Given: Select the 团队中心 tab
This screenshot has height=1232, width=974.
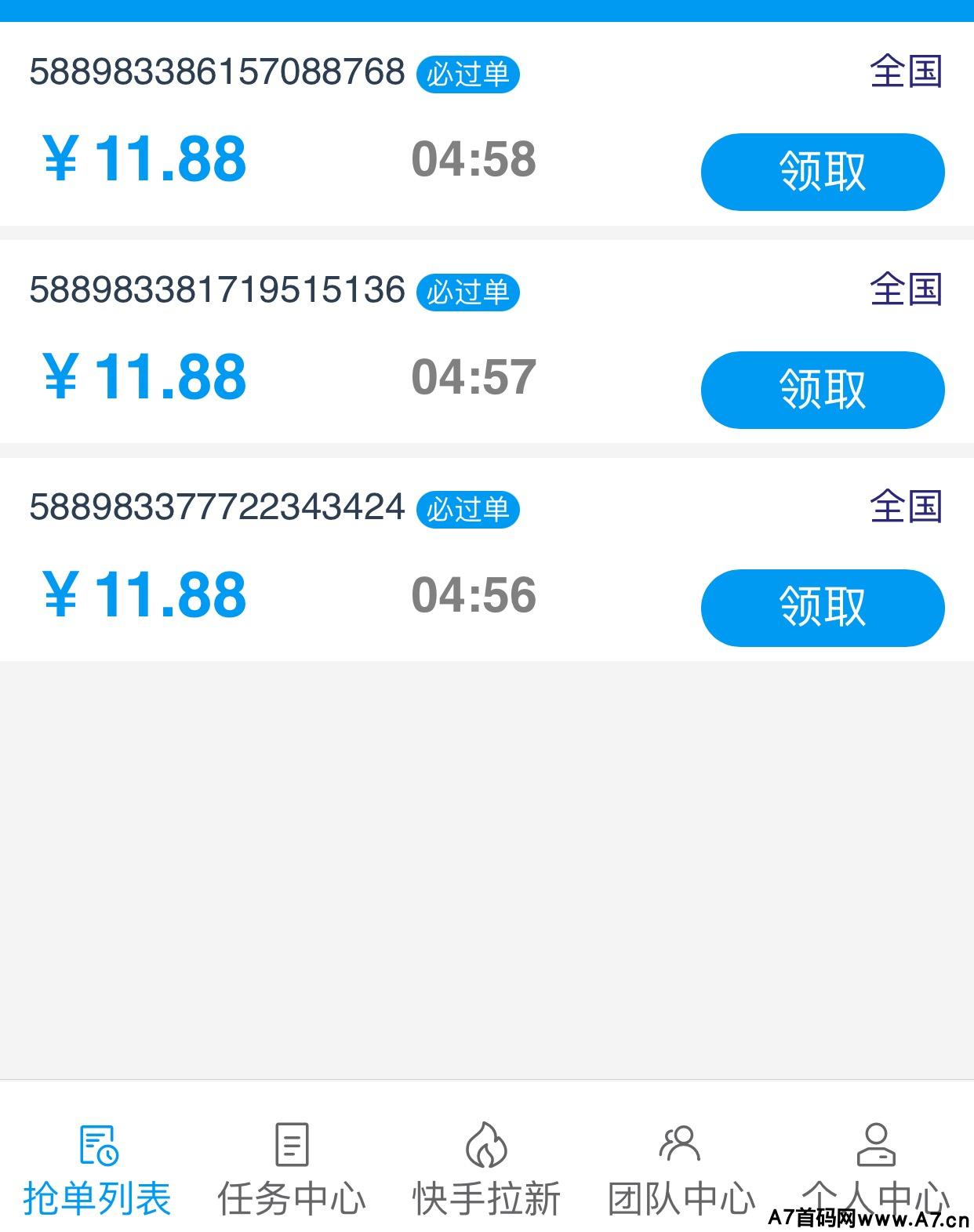Looking at the screenshot, I should [681, 1168].
